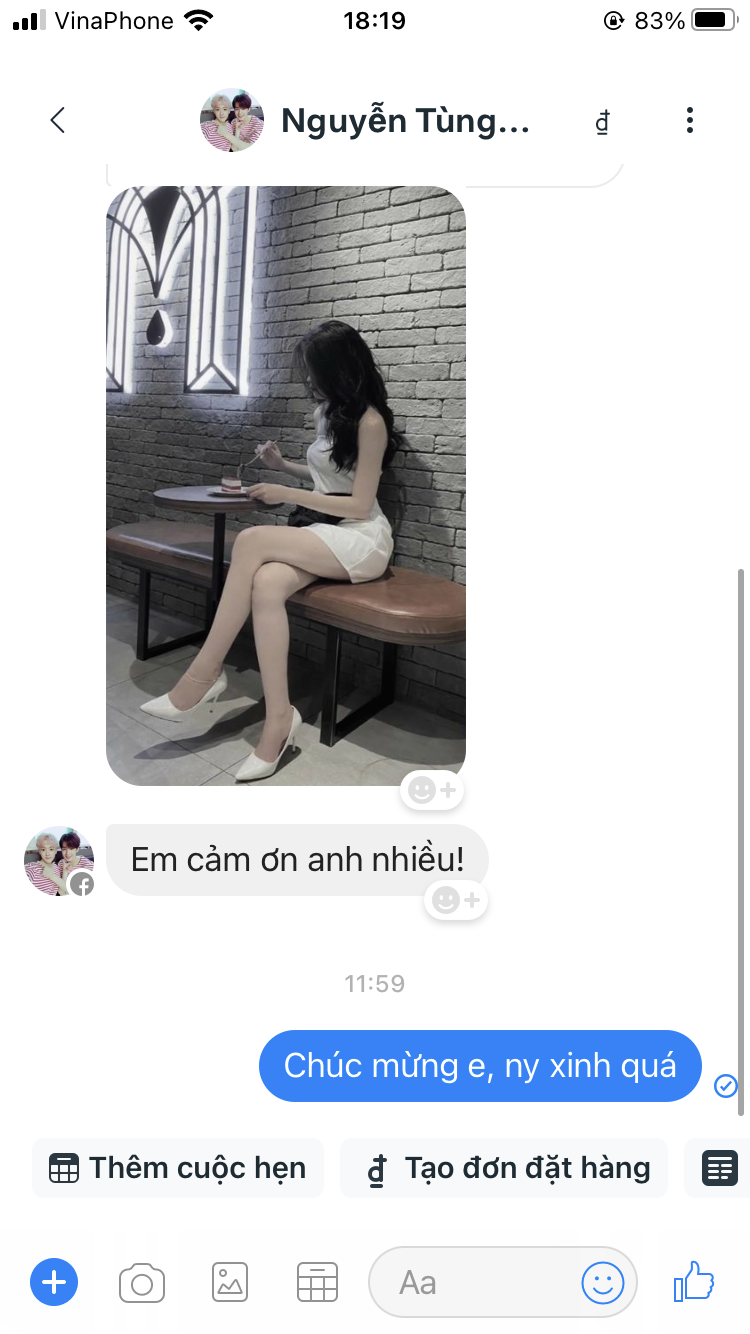Tap the "Thêm cuộc hẹn" button

point(178,1168)
